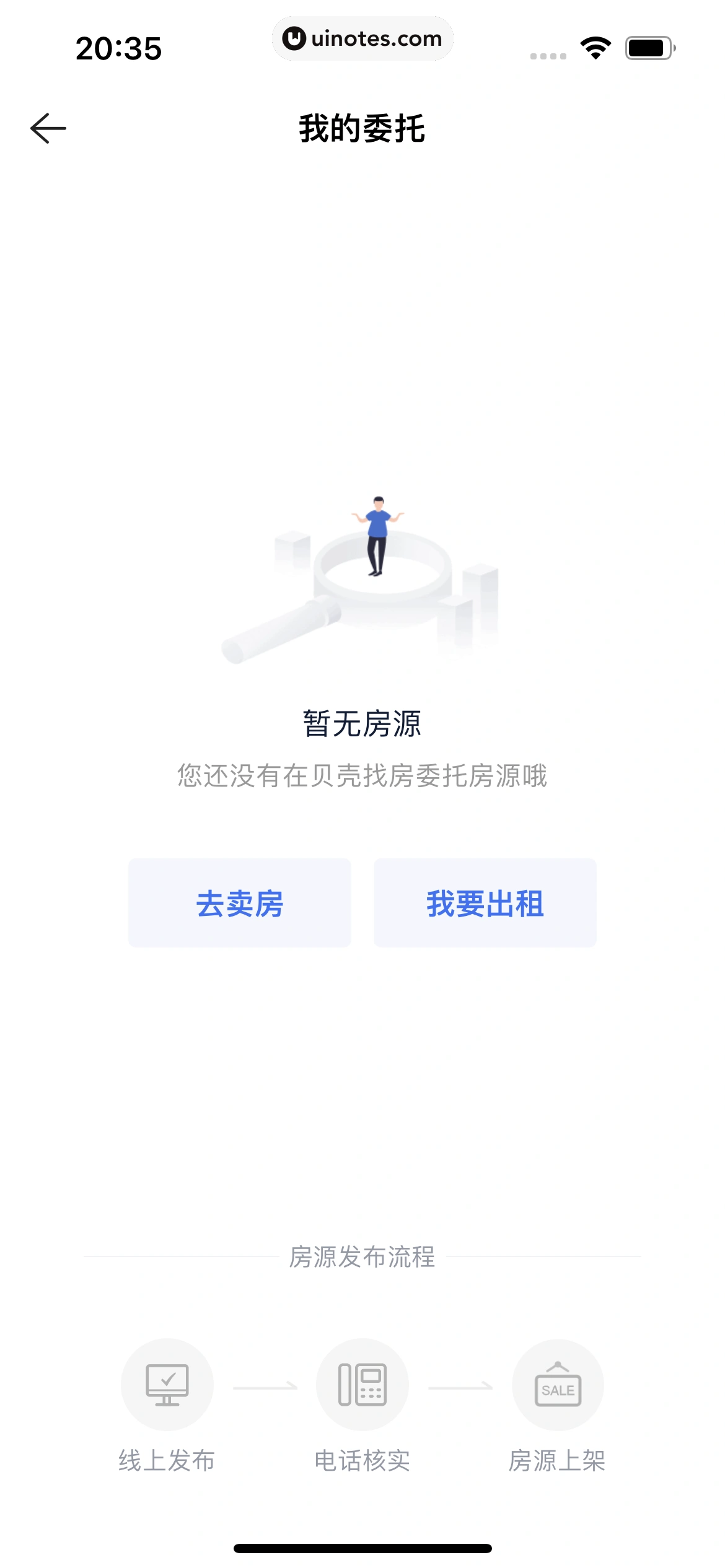The height and width of the screenshot is (1568, 725).
Task: Select the 我要出租 button
Action: (x=485, y=903)
